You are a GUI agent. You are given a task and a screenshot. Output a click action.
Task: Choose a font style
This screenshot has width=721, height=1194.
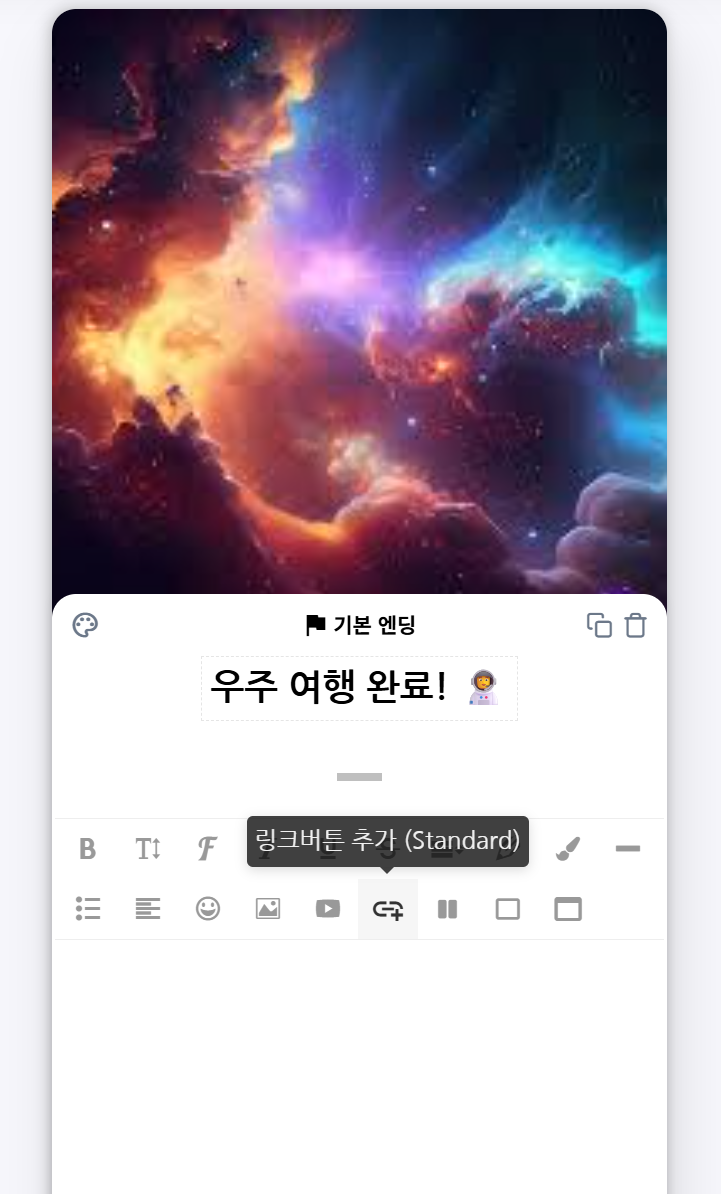click(207, 849)
